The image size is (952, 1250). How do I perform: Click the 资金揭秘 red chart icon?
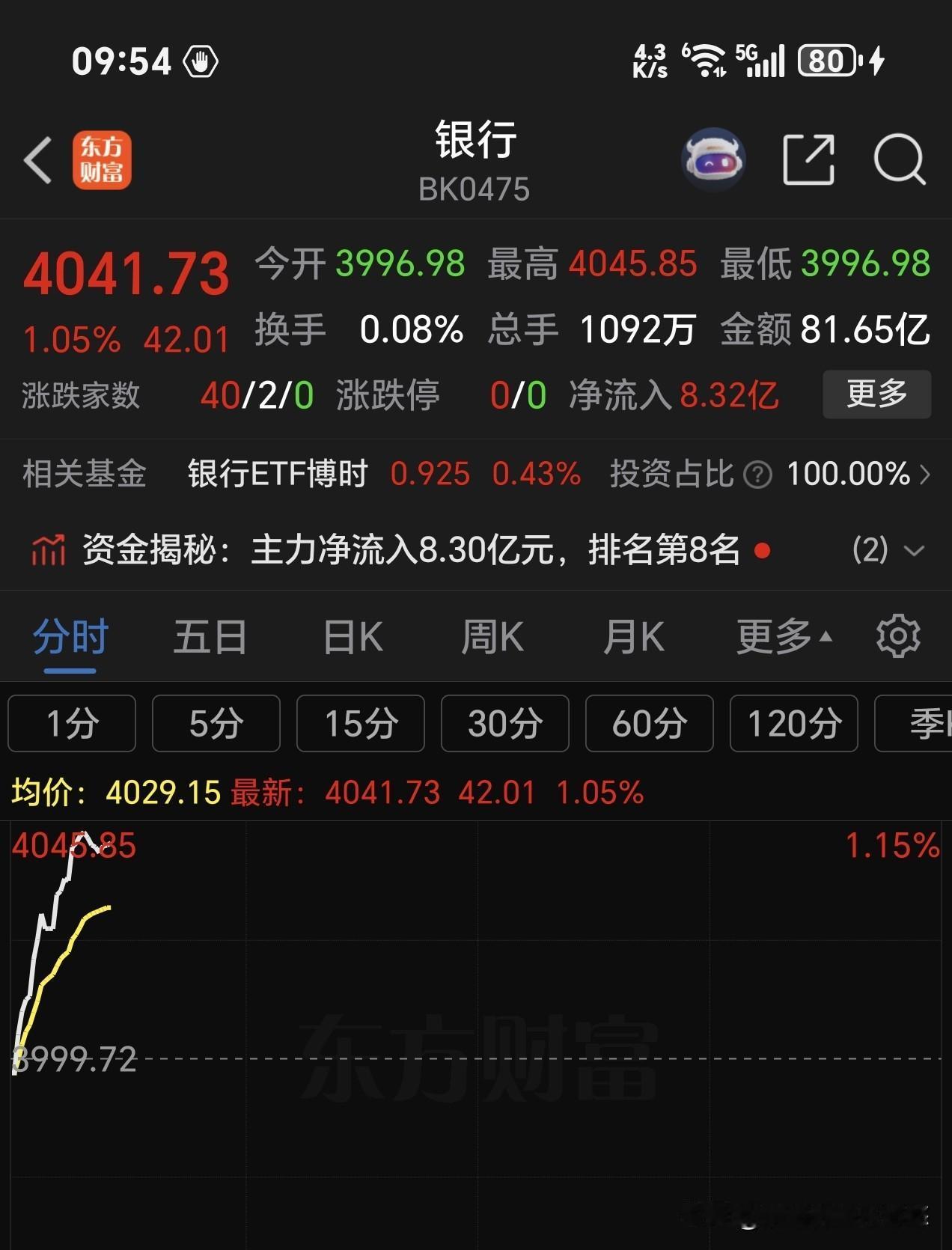click(47, 552)
